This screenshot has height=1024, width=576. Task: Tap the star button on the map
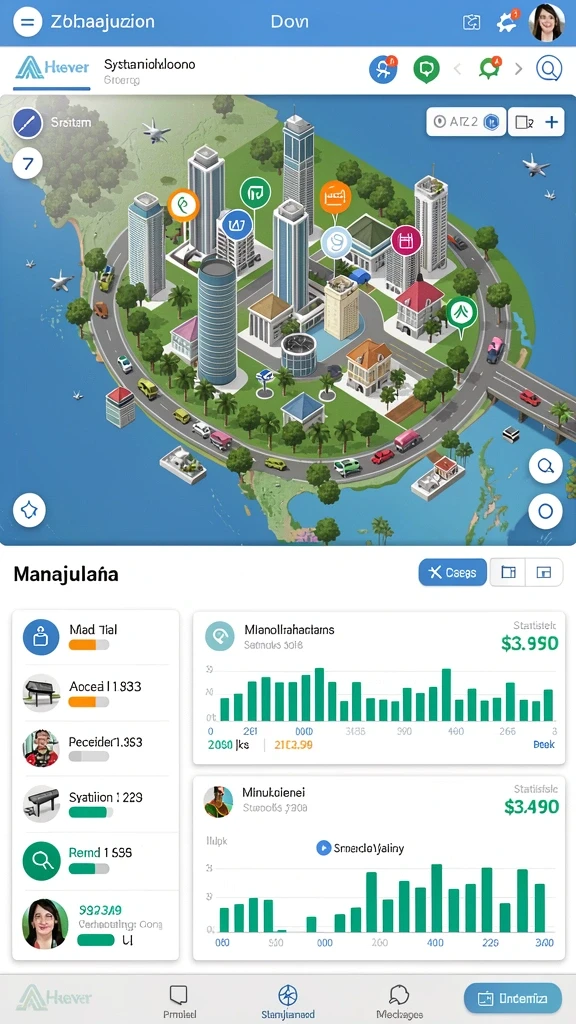[29, 510]
